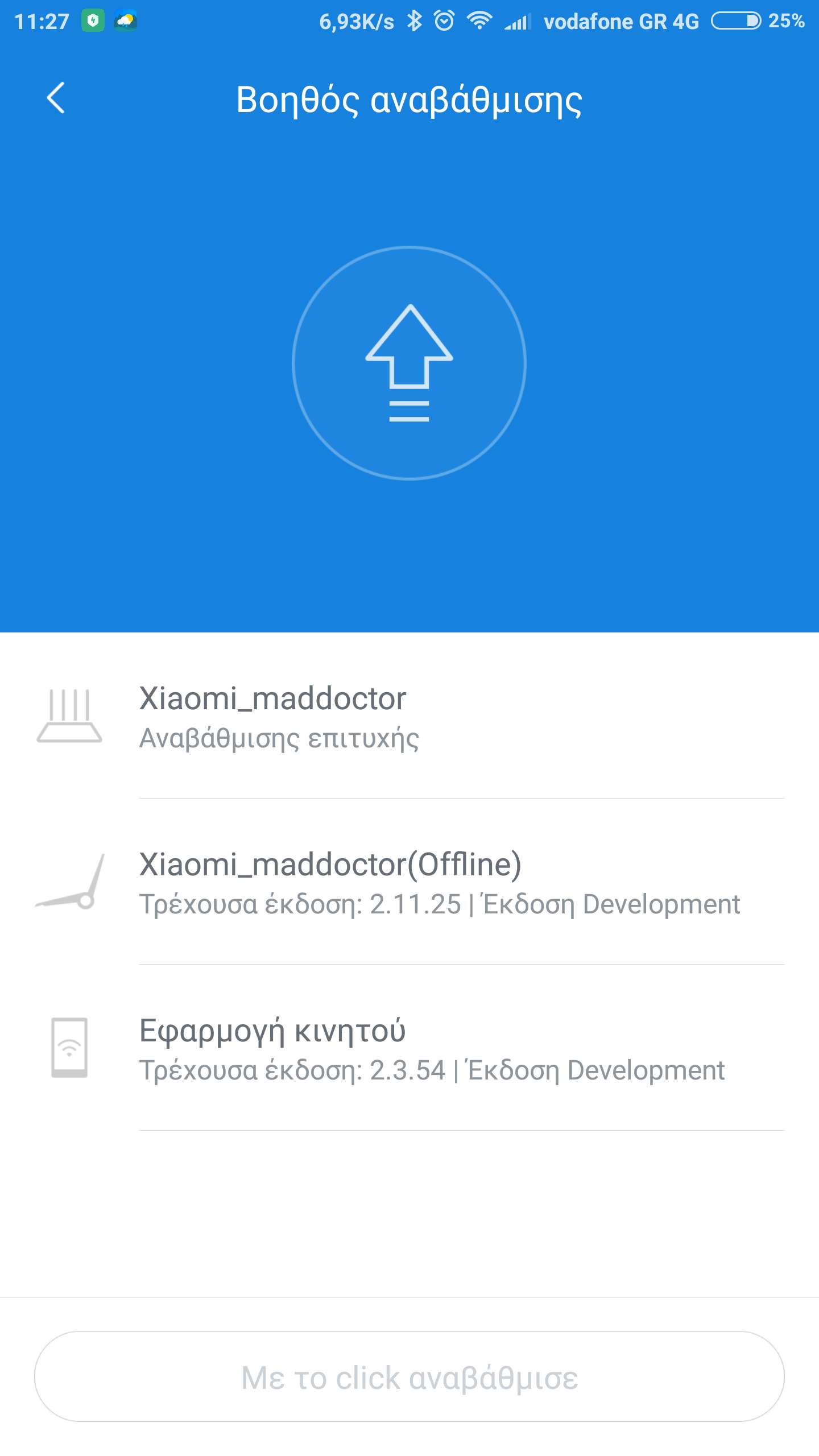Go back from Βοηθός αναβάθμισης

click(x=56, y=98)
